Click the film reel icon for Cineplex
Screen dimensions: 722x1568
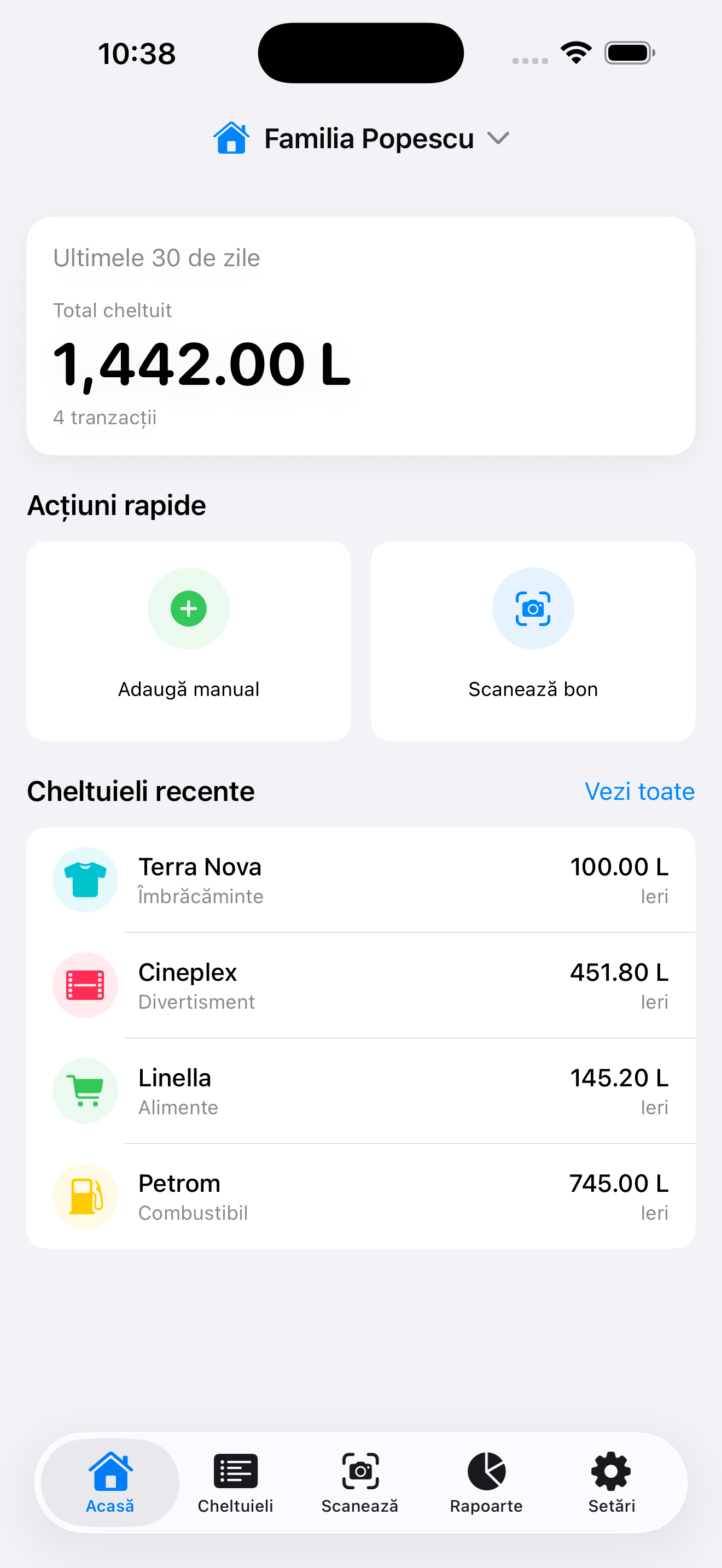click(x=85, y=985)
